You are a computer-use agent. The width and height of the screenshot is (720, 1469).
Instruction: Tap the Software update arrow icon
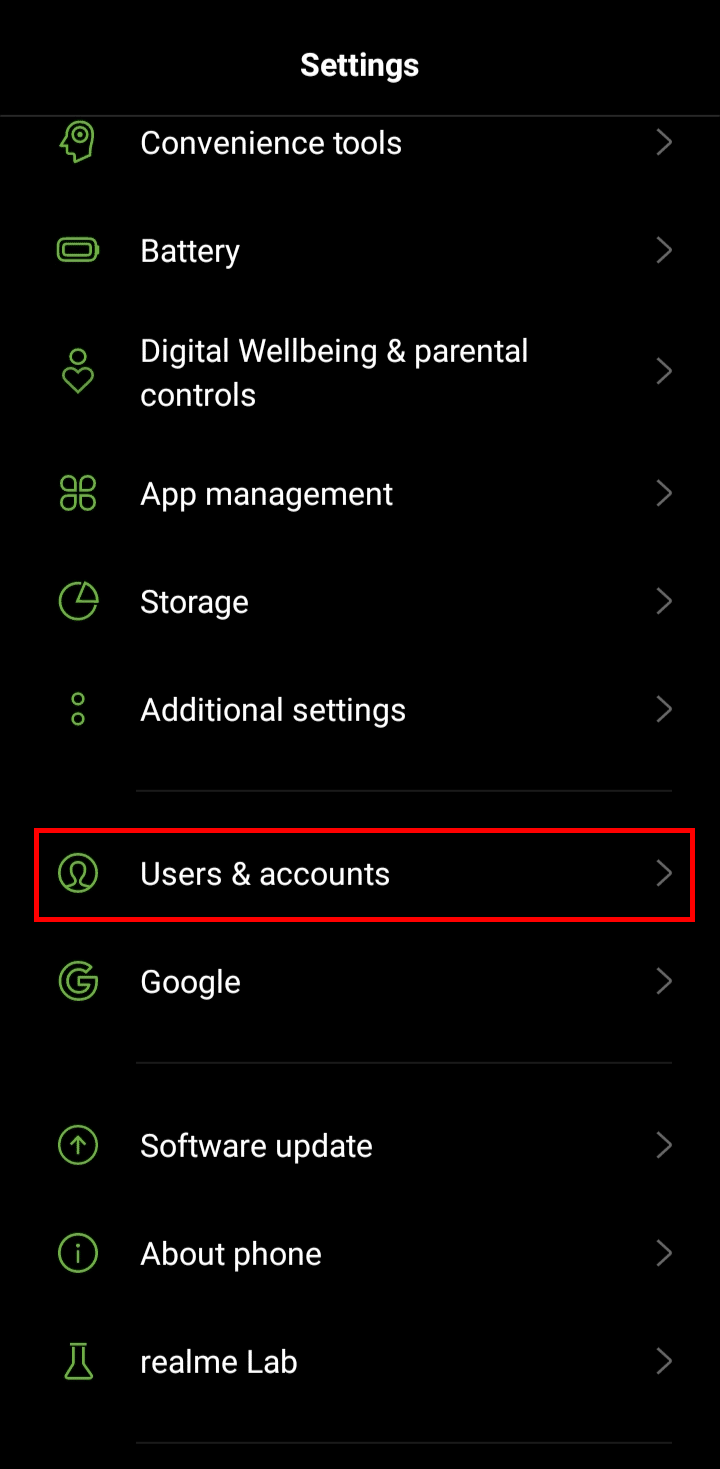click(77, 1145)
